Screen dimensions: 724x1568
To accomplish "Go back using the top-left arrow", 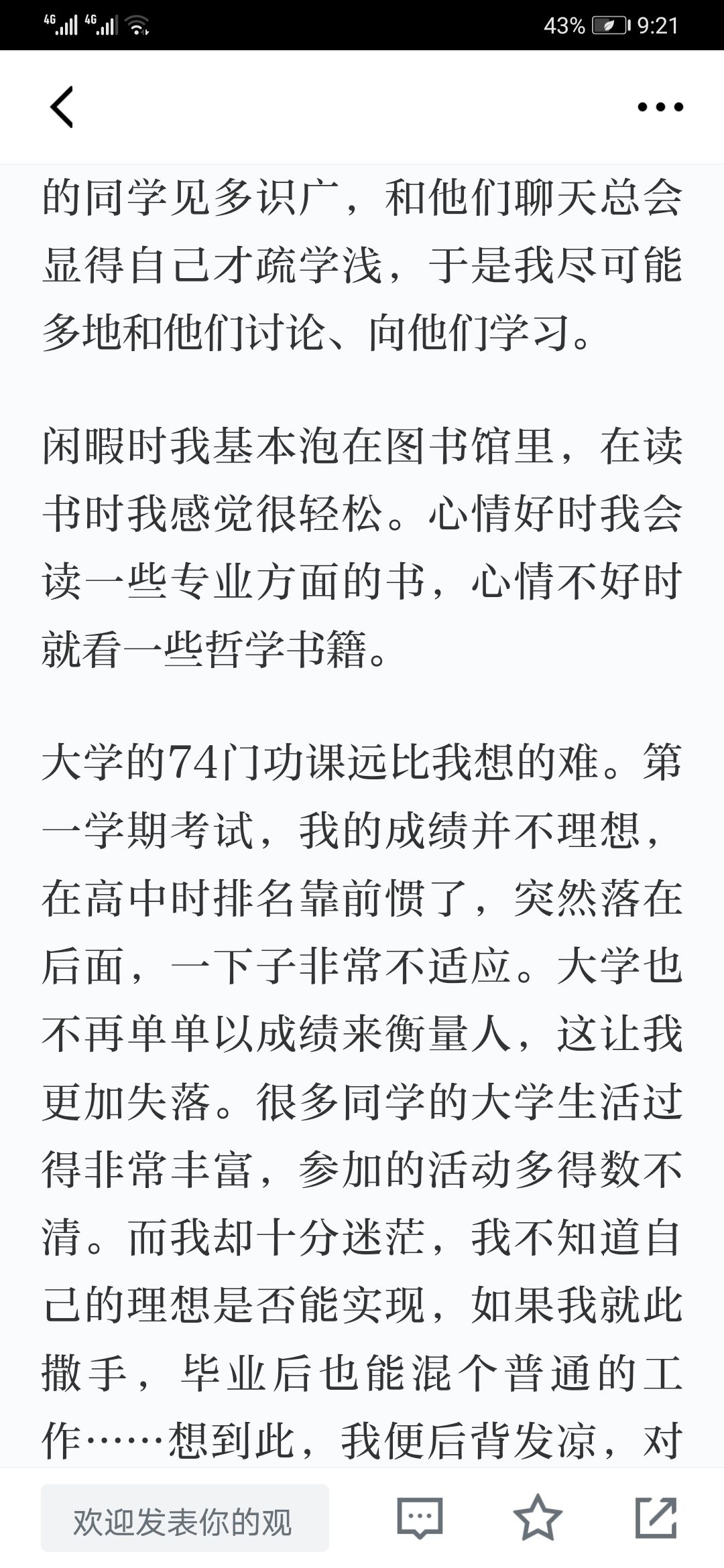I will click(x=62, y=107).
